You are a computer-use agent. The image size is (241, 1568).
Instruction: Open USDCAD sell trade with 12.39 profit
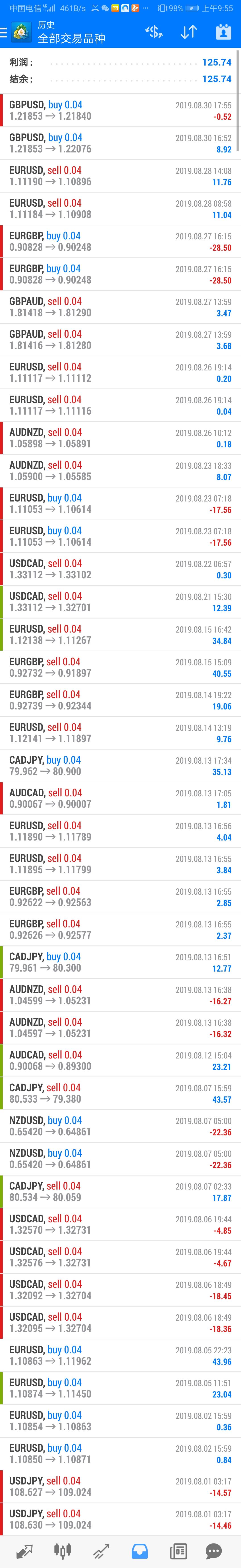120,601
